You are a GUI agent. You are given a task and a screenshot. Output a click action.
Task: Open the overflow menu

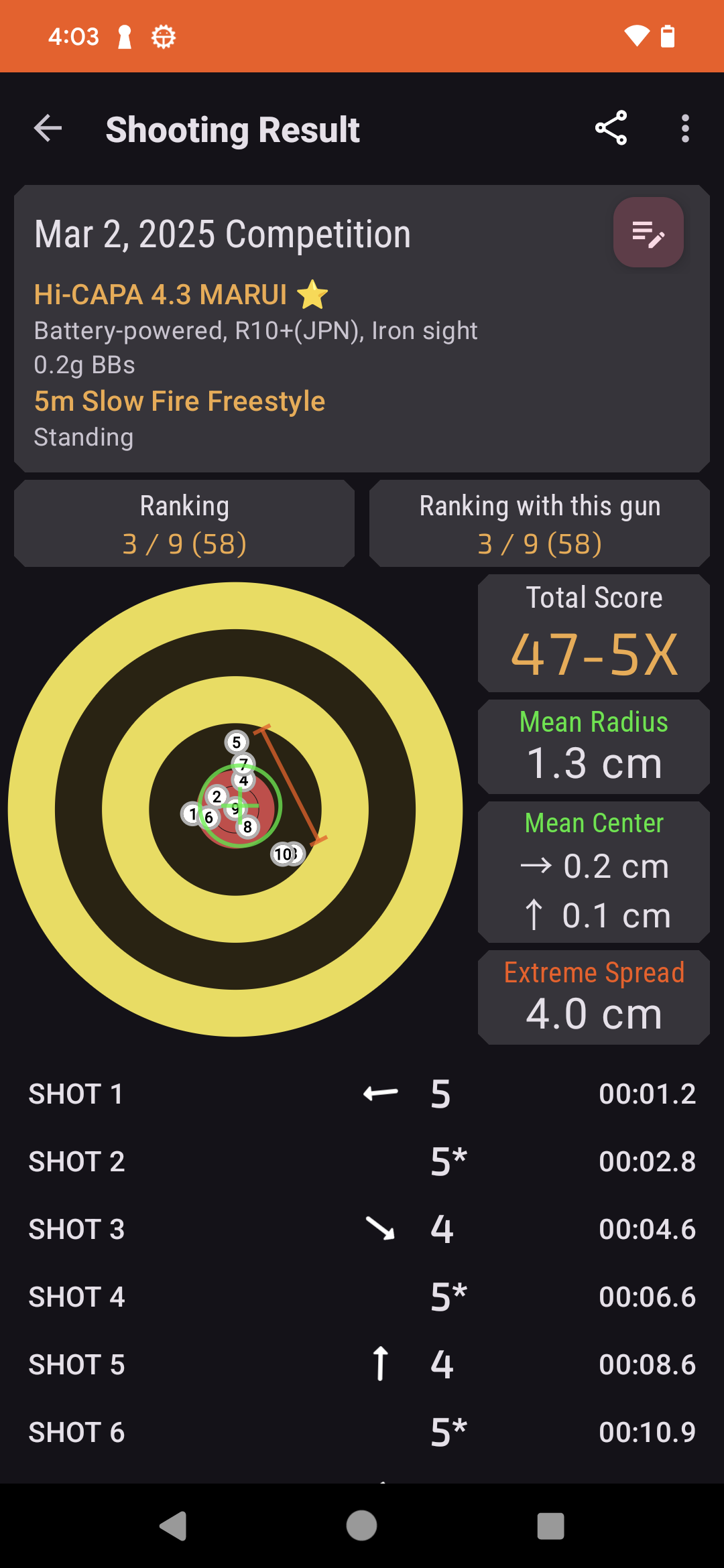(x=685, y=128)
